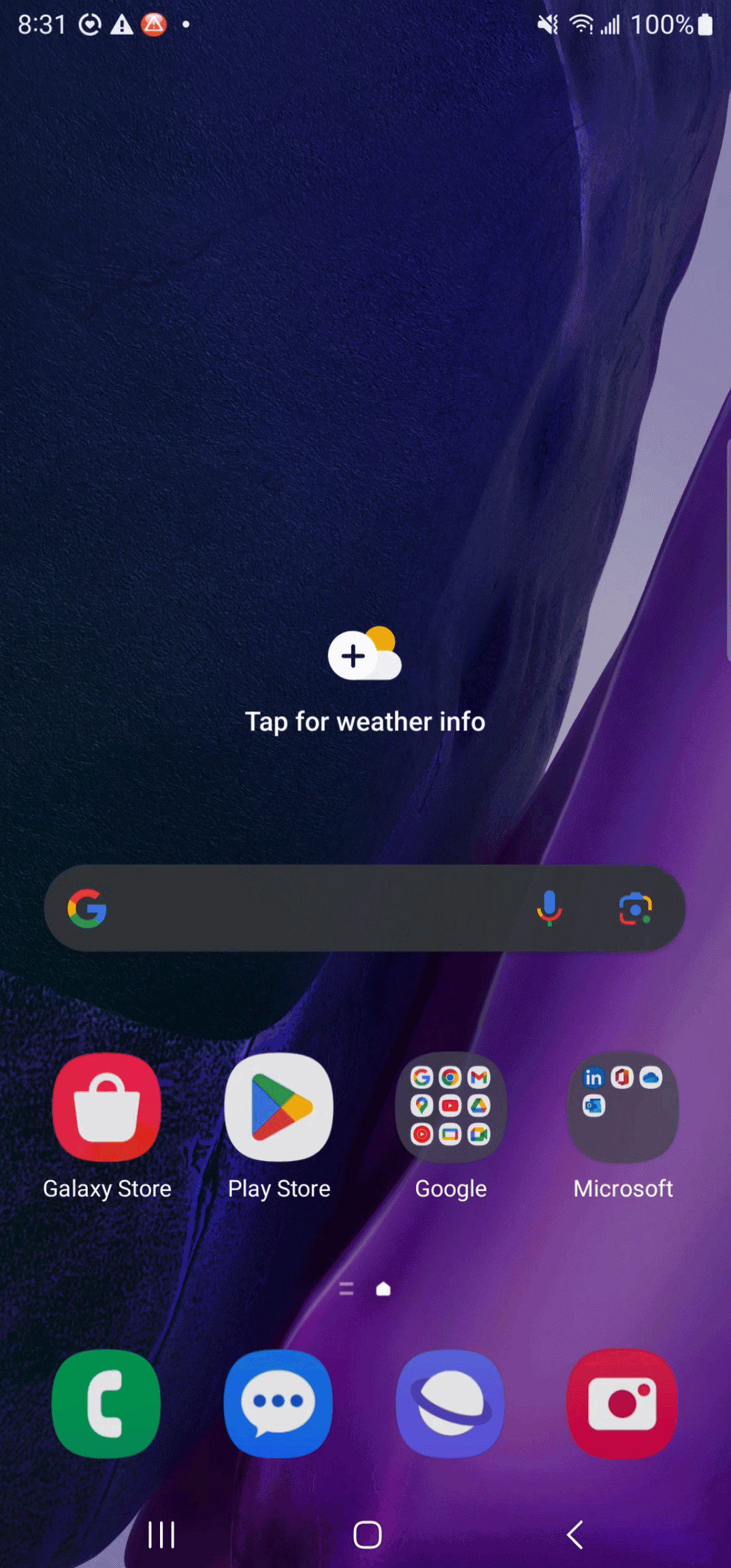Tap the navigation bar back arrow

coord(575,1535)
